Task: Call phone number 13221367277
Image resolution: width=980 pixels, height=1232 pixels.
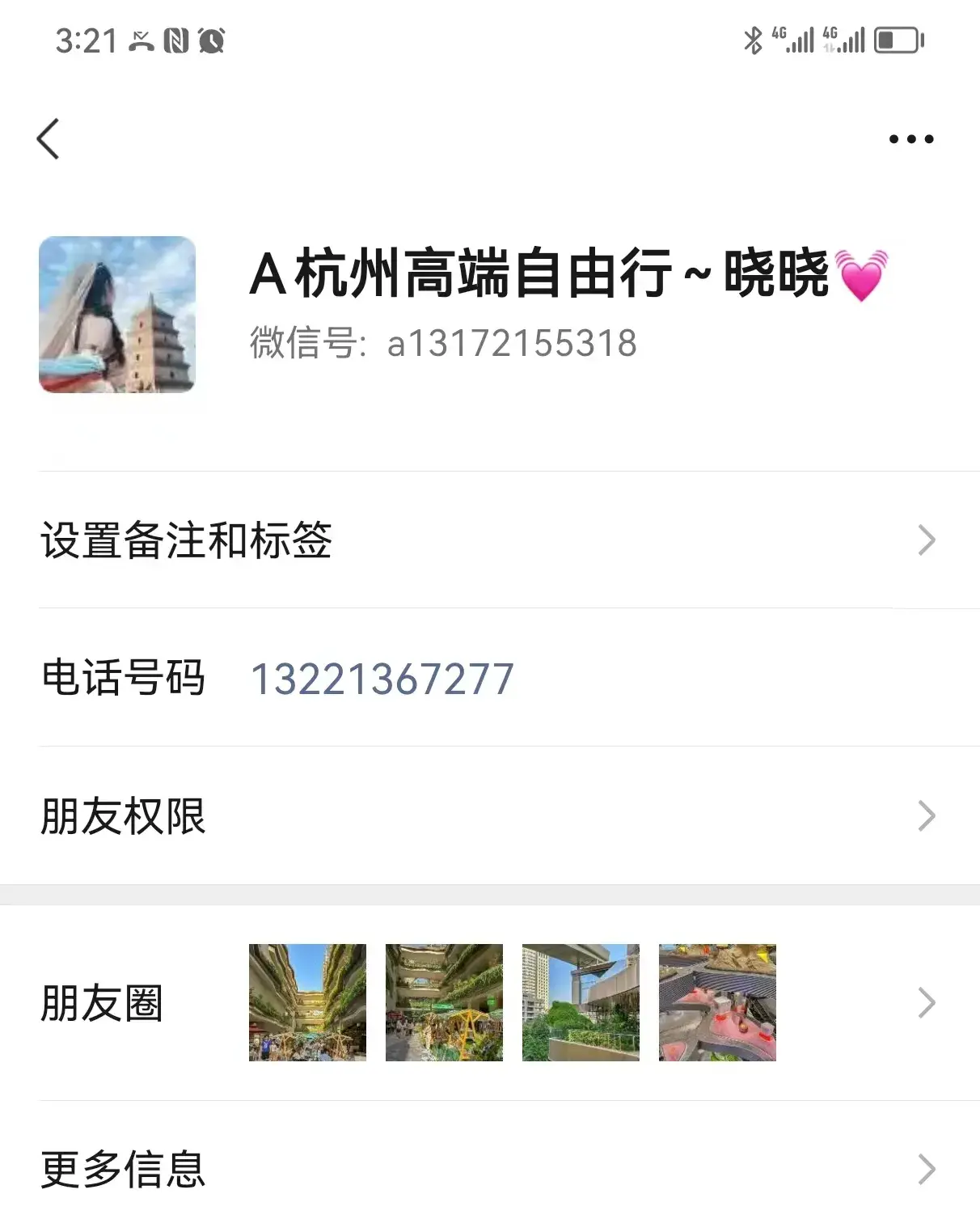Action: tap(382, 676)
